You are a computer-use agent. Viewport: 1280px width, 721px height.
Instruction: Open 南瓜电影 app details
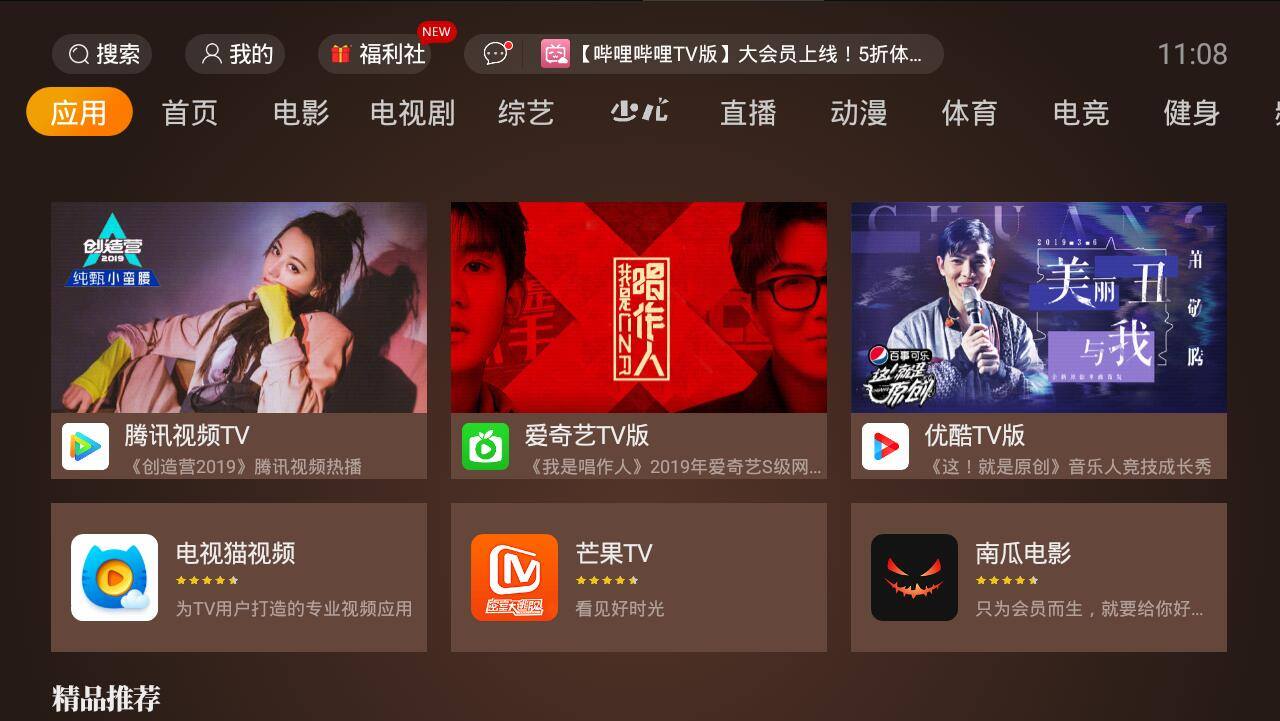point(1039,577)
